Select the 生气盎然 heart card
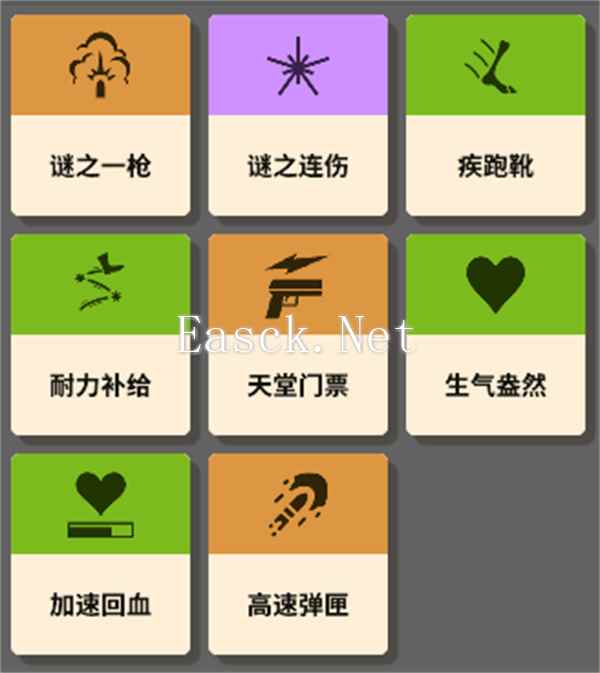 pyautogui.click(x=495, y=335)
